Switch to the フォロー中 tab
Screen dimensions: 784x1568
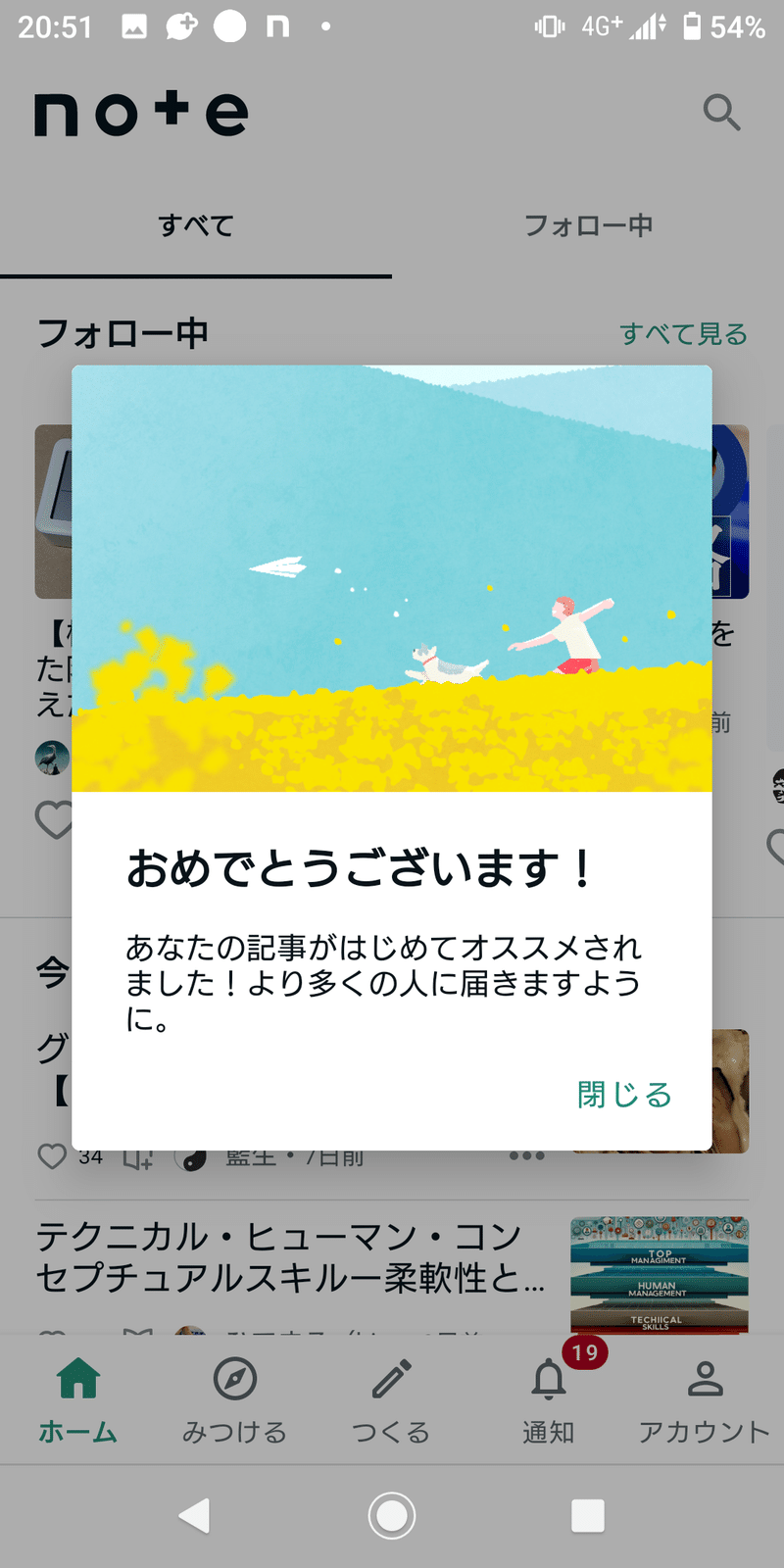[588, 225]
